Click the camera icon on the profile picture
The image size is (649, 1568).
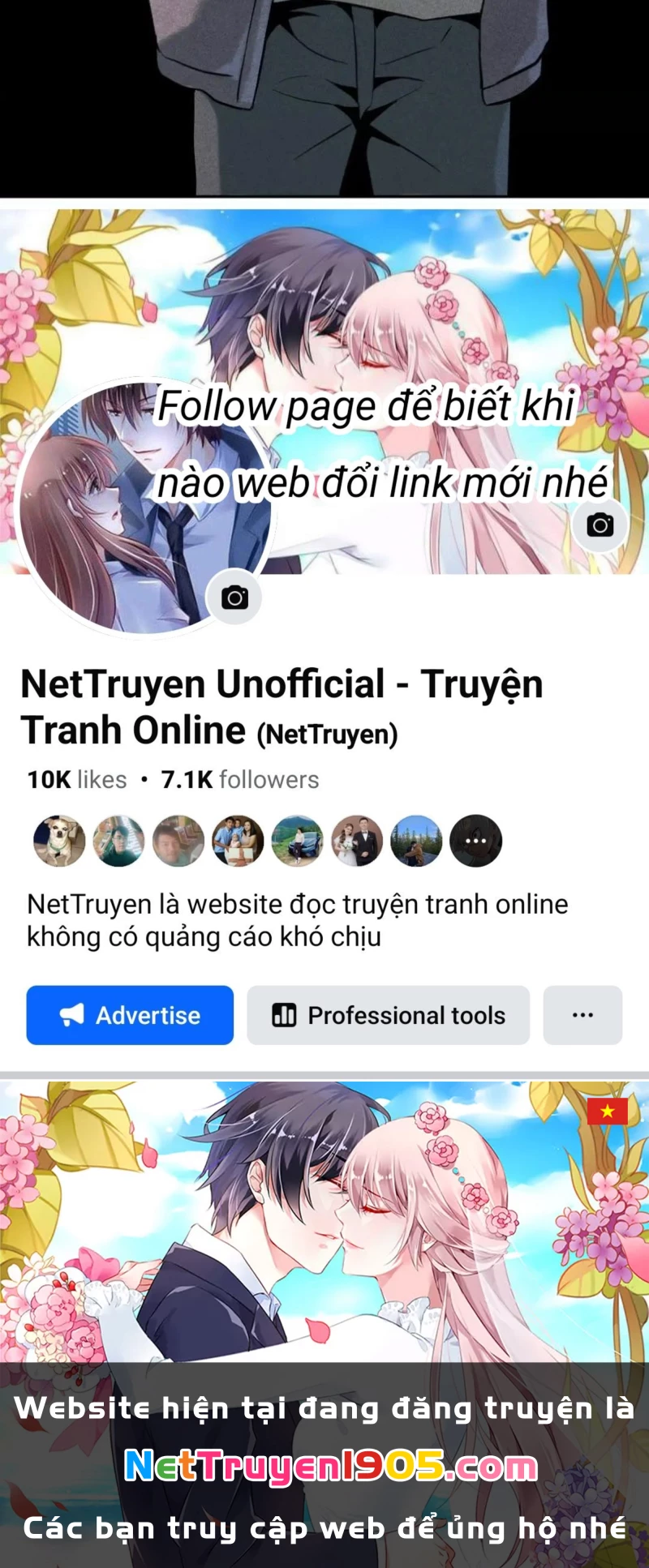pyautogui.click(x=234, y=598)
